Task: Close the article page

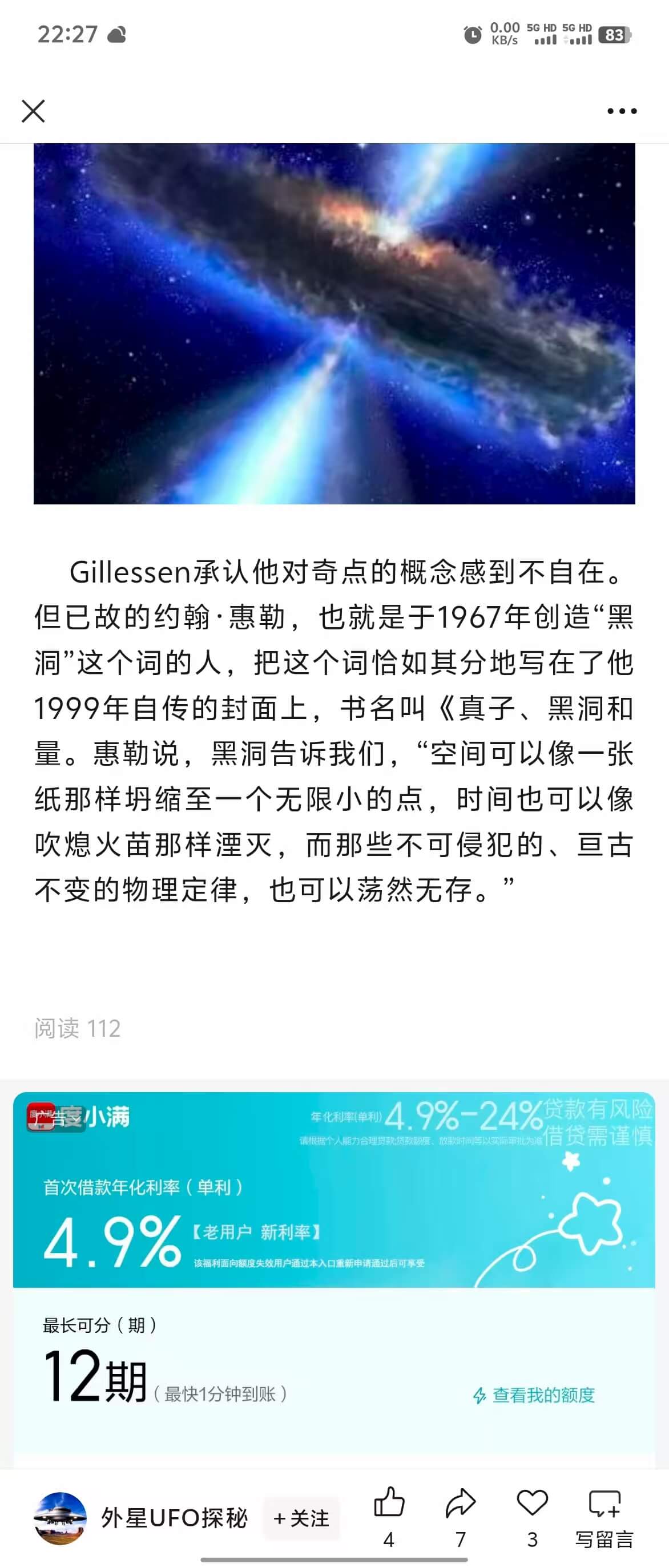Action: pyautogui.click(x=33, y=111)
